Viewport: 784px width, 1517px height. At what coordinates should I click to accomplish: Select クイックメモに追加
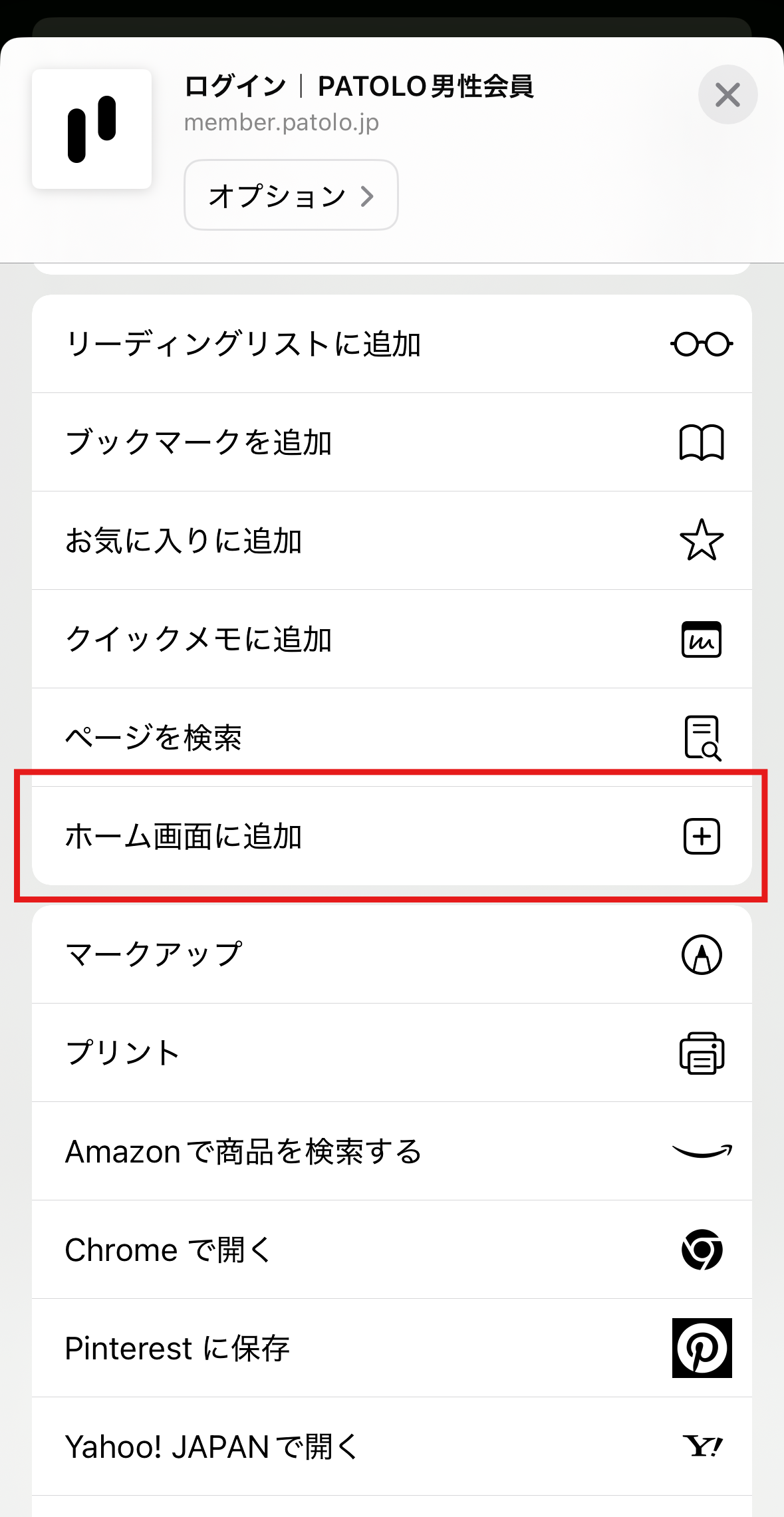[392, 639]
